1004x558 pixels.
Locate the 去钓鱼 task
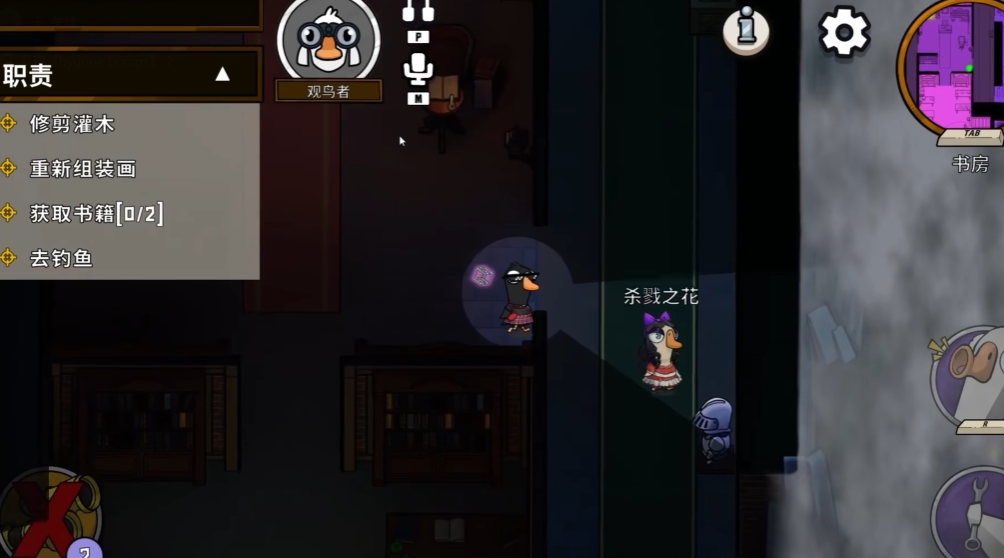click(x=61, y=258)
